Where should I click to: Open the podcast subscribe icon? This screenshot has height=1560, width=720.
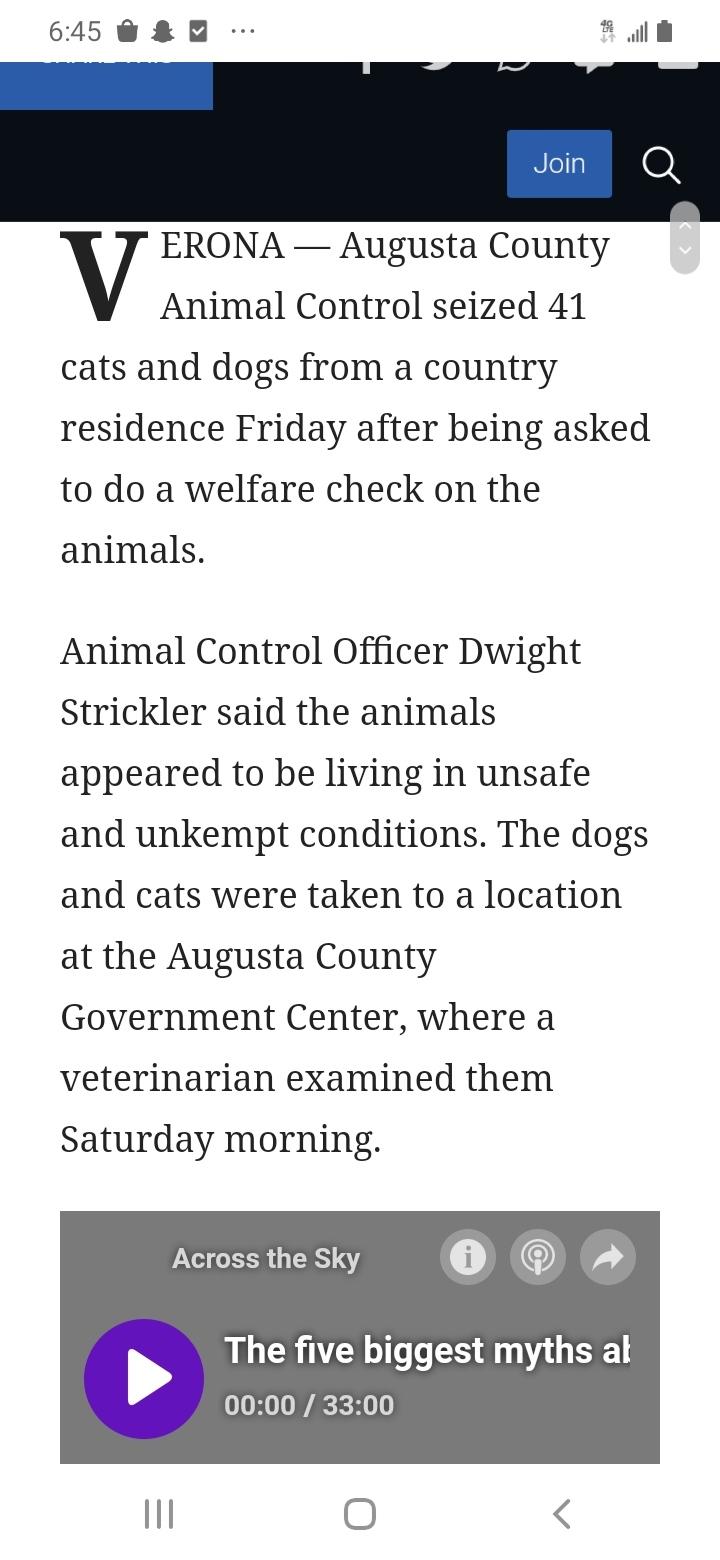(x=538, y=1257)
